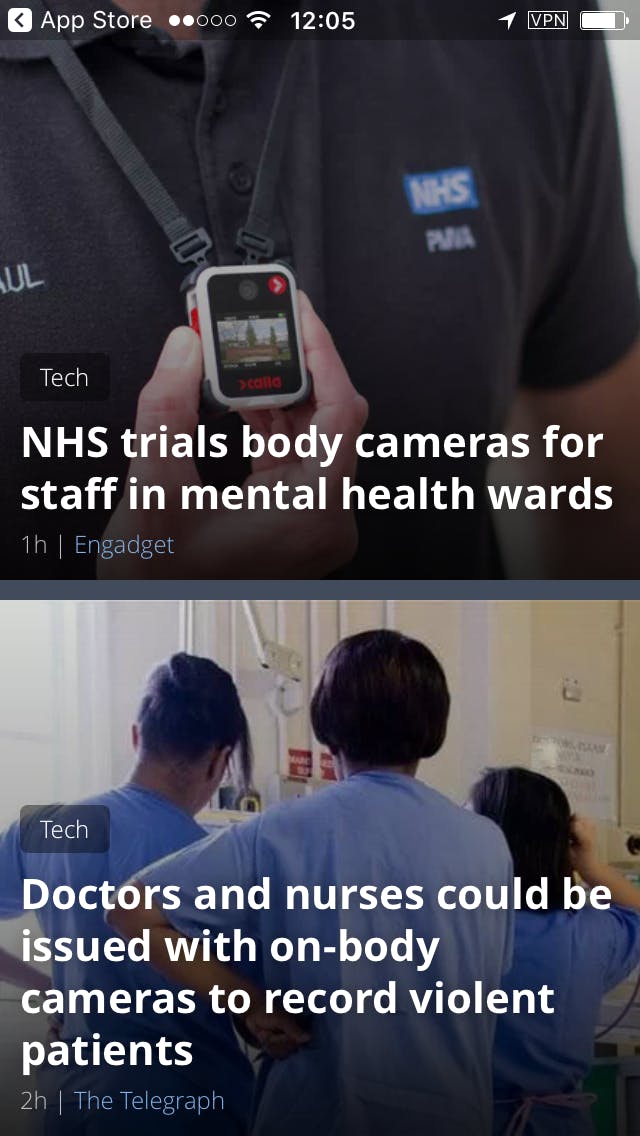The image size is (640, 1136).
Task: Open the NHS trials body cameras article
Action: click(316, 468)
